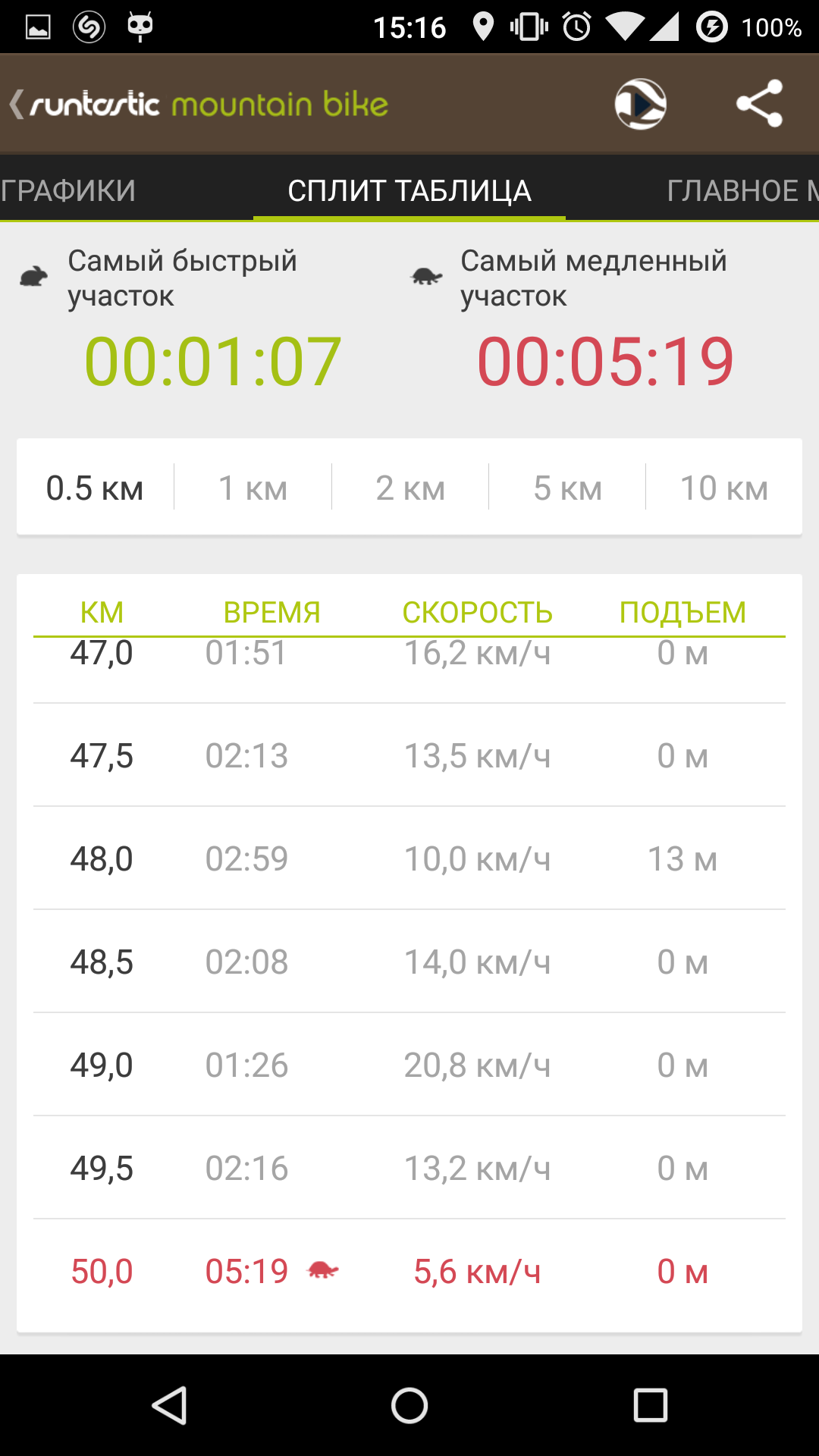
Task: Switch splits to 5 км
Action: (x=567, y=488)
